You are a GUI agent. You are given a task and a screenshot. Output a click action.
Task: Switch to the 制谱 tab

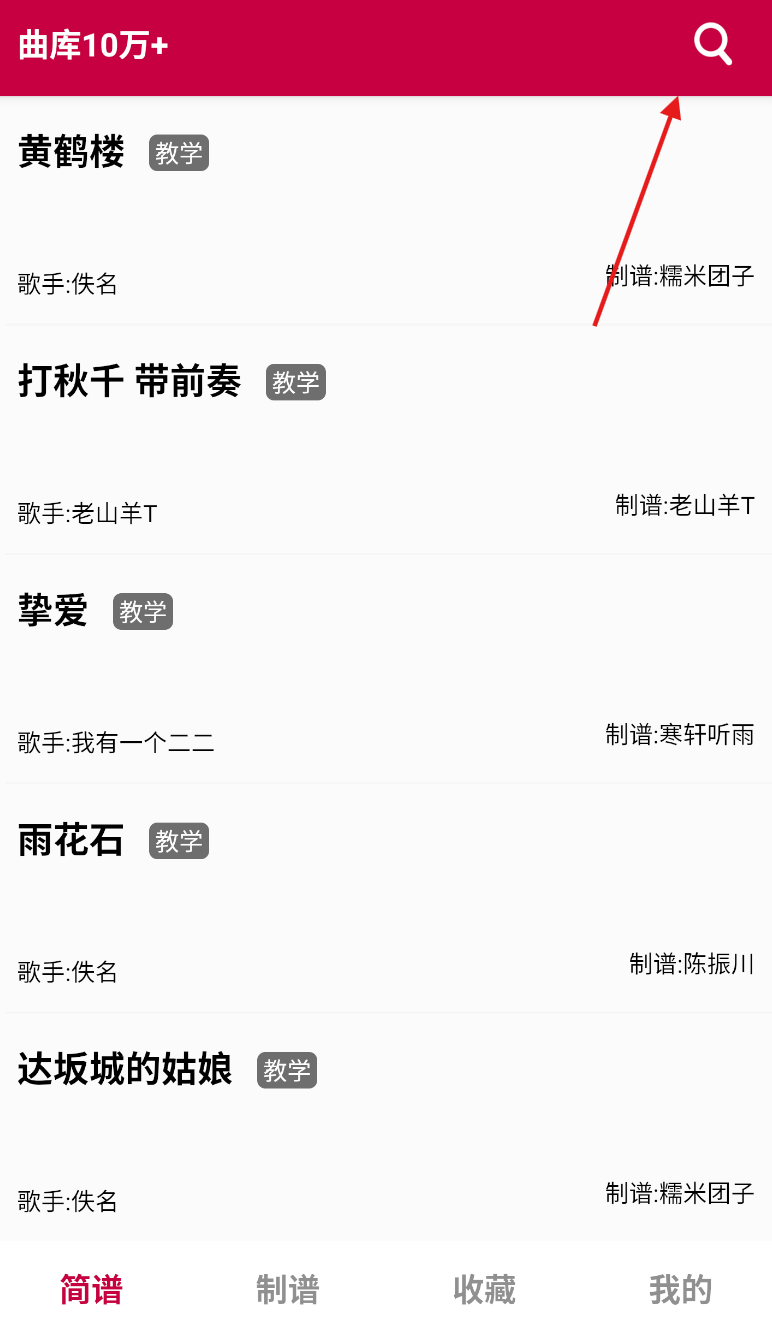pyautogui.click(x=287, y=1289)
